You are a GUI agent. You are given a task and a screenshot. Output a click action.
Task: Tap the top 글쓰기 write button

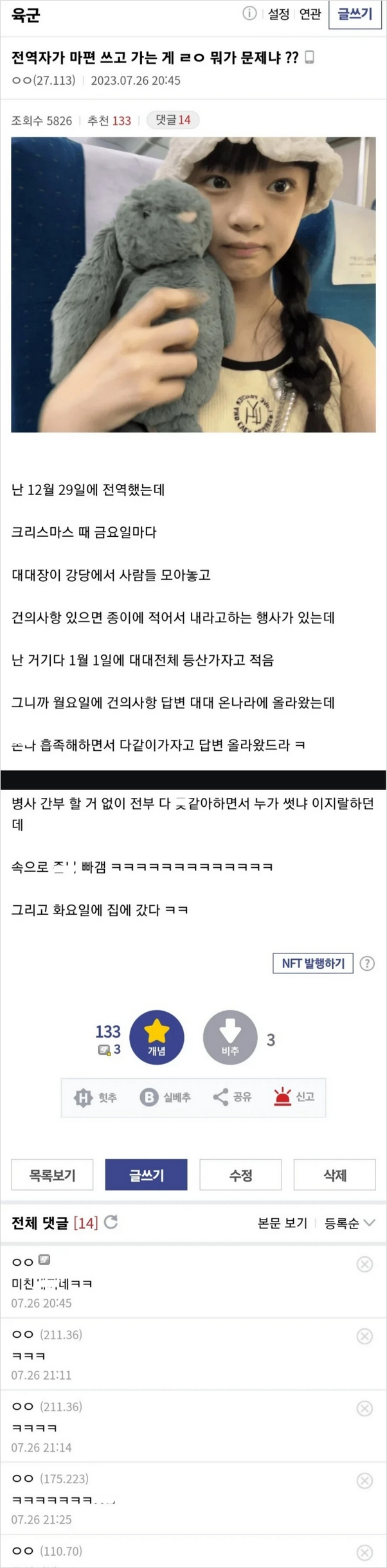point(355,14)
